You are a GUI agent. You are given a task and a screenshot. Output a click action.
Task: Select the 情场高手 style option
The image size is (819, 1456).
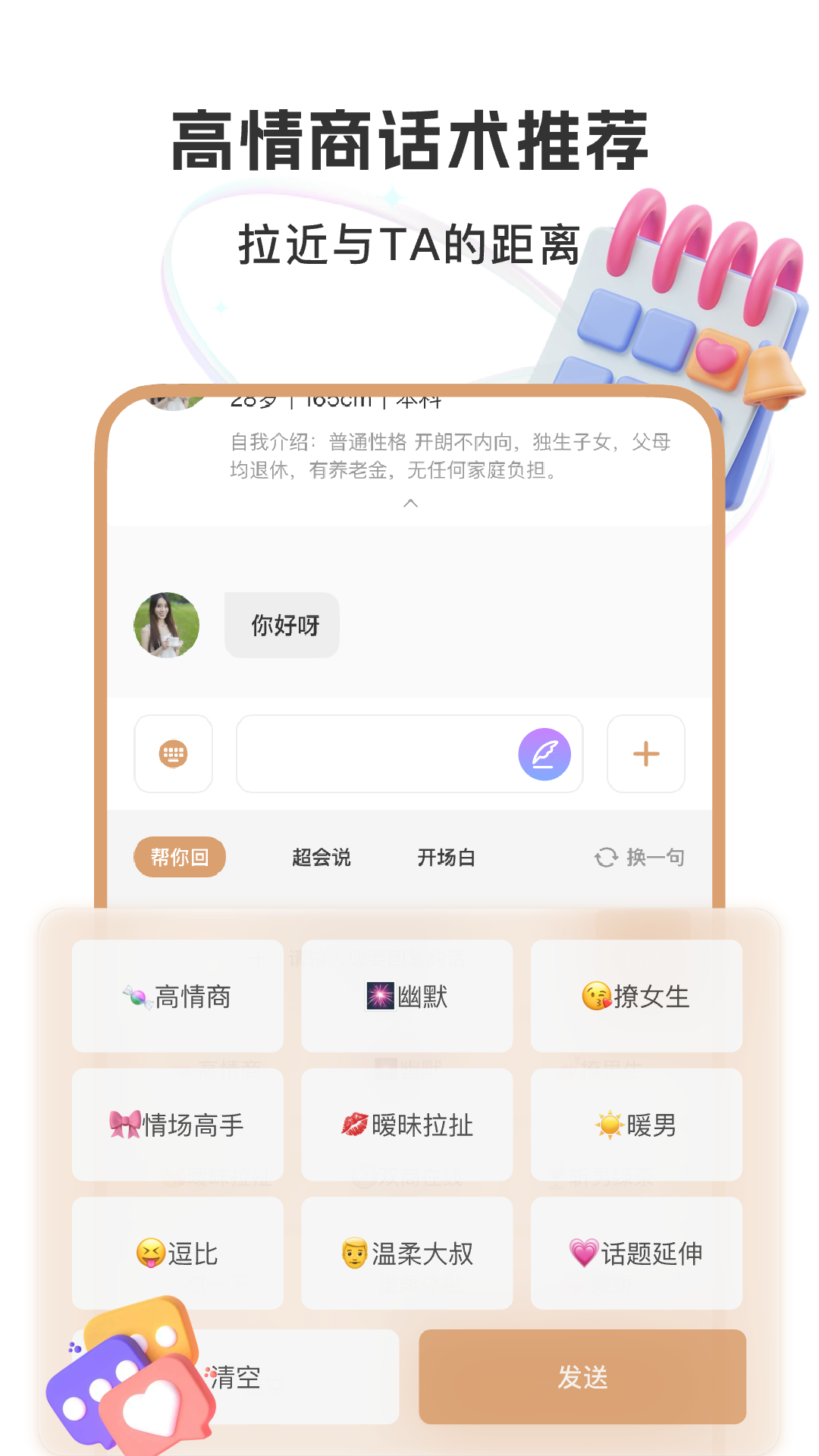tap(177, 1126)
